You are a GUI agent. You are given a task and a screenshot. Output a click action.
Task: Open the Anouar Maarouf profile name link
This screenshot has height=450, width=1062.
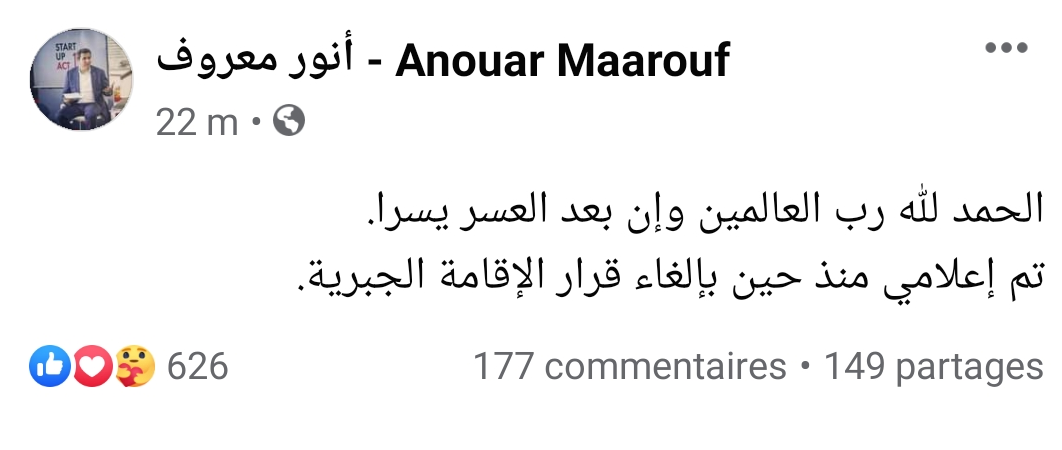click(443, 62)
